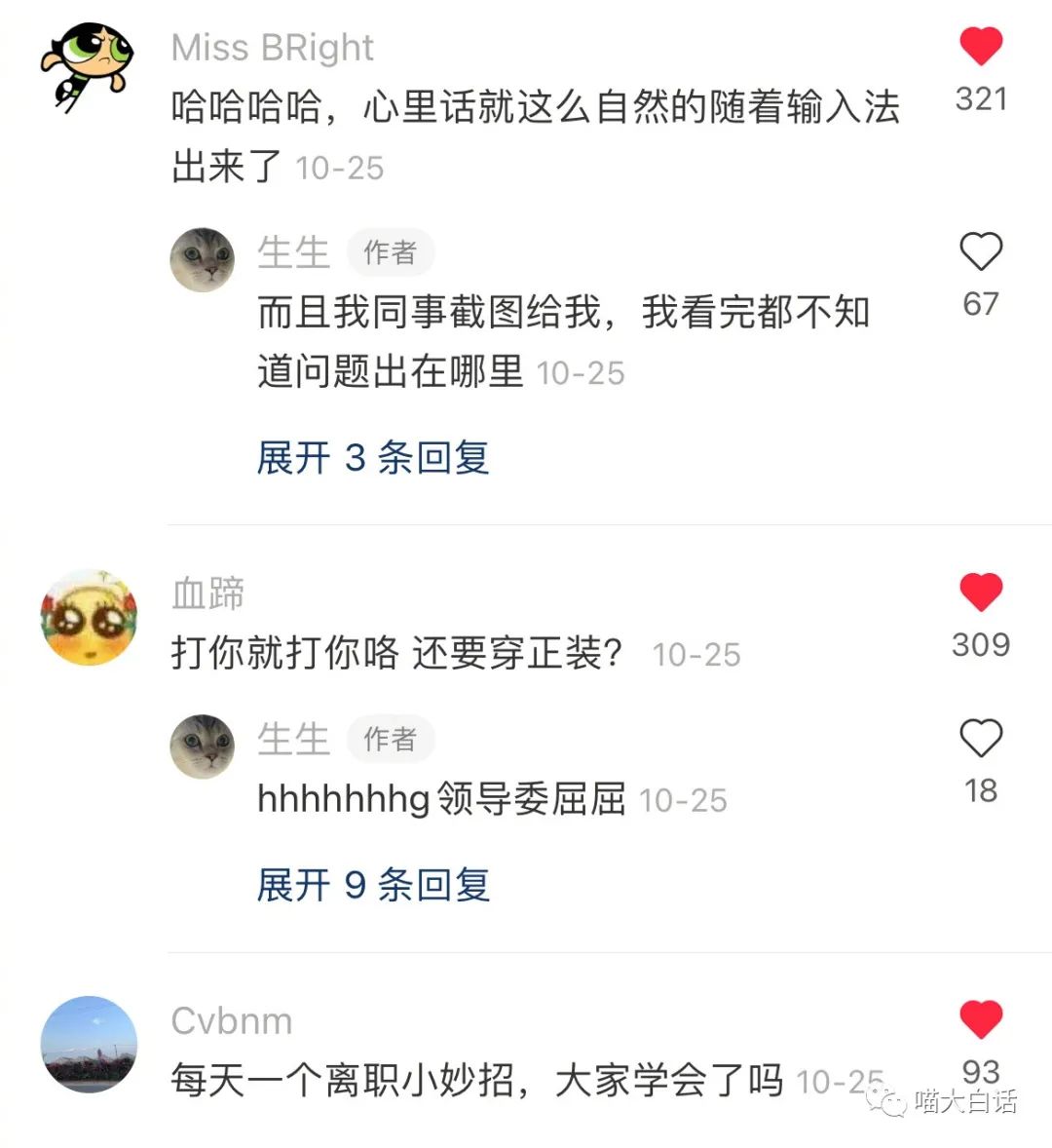Like 生生's reply about the screenshot

(980, 251)
